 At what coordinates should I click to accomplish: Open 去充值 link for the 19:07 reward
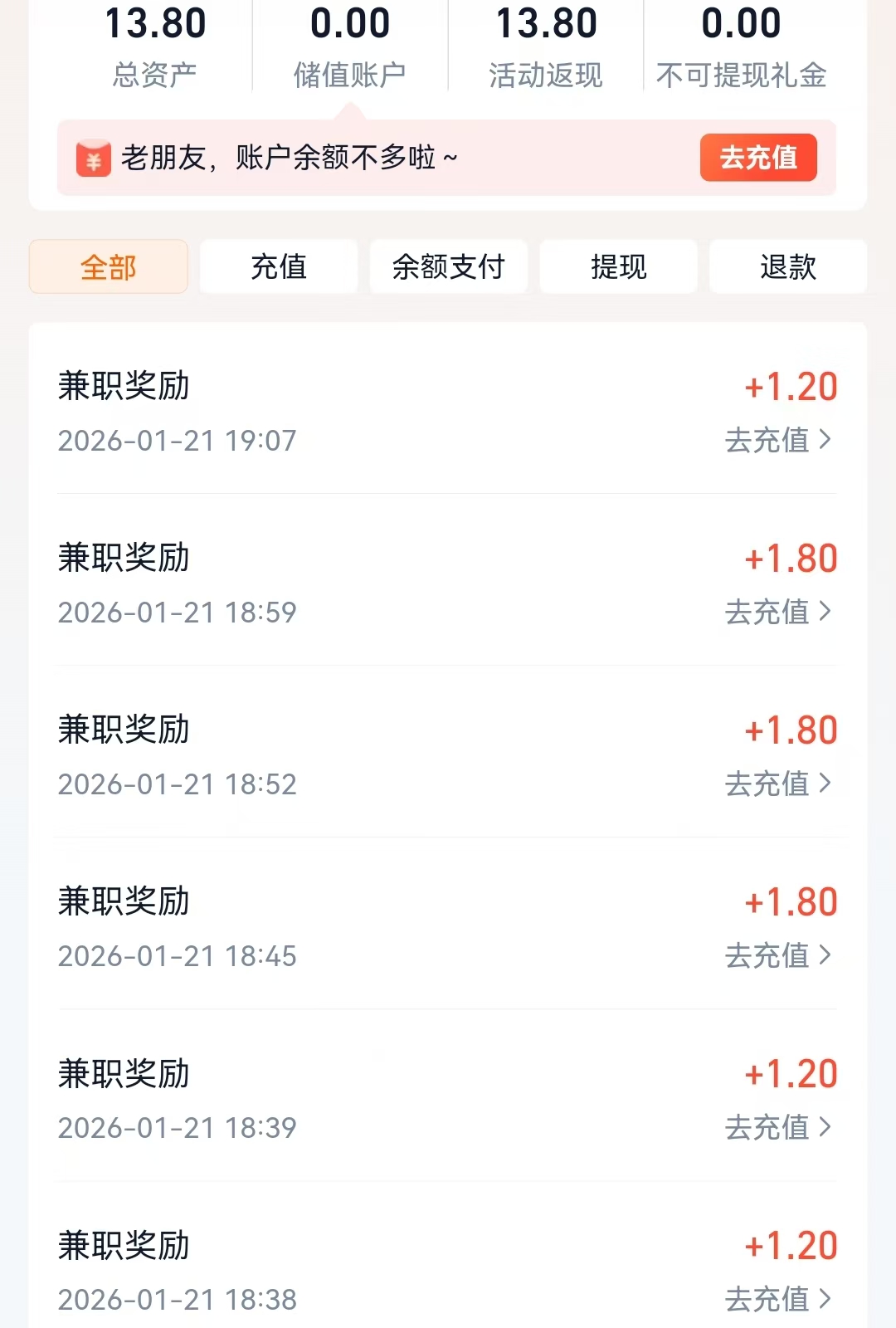tap(777, 440)
